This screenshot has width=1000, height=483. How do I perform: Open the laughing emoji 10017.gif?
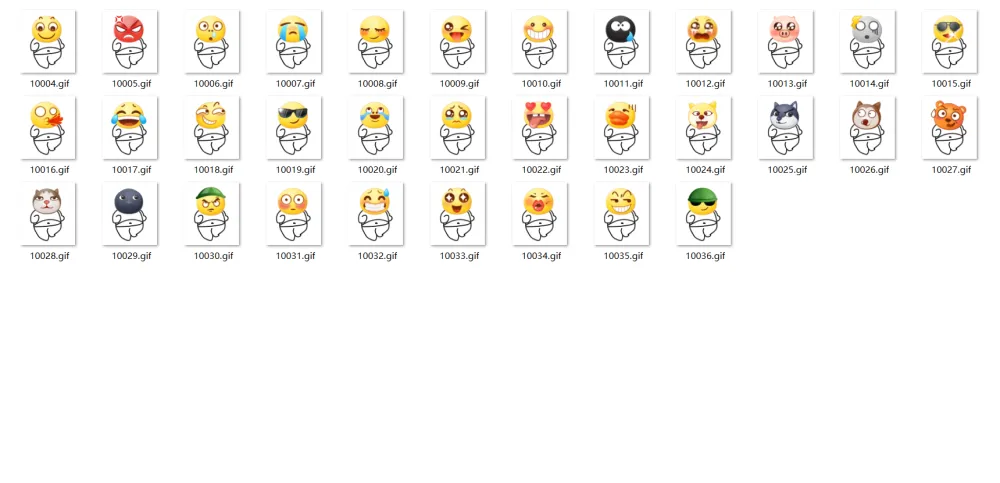(x=131, y=129)
